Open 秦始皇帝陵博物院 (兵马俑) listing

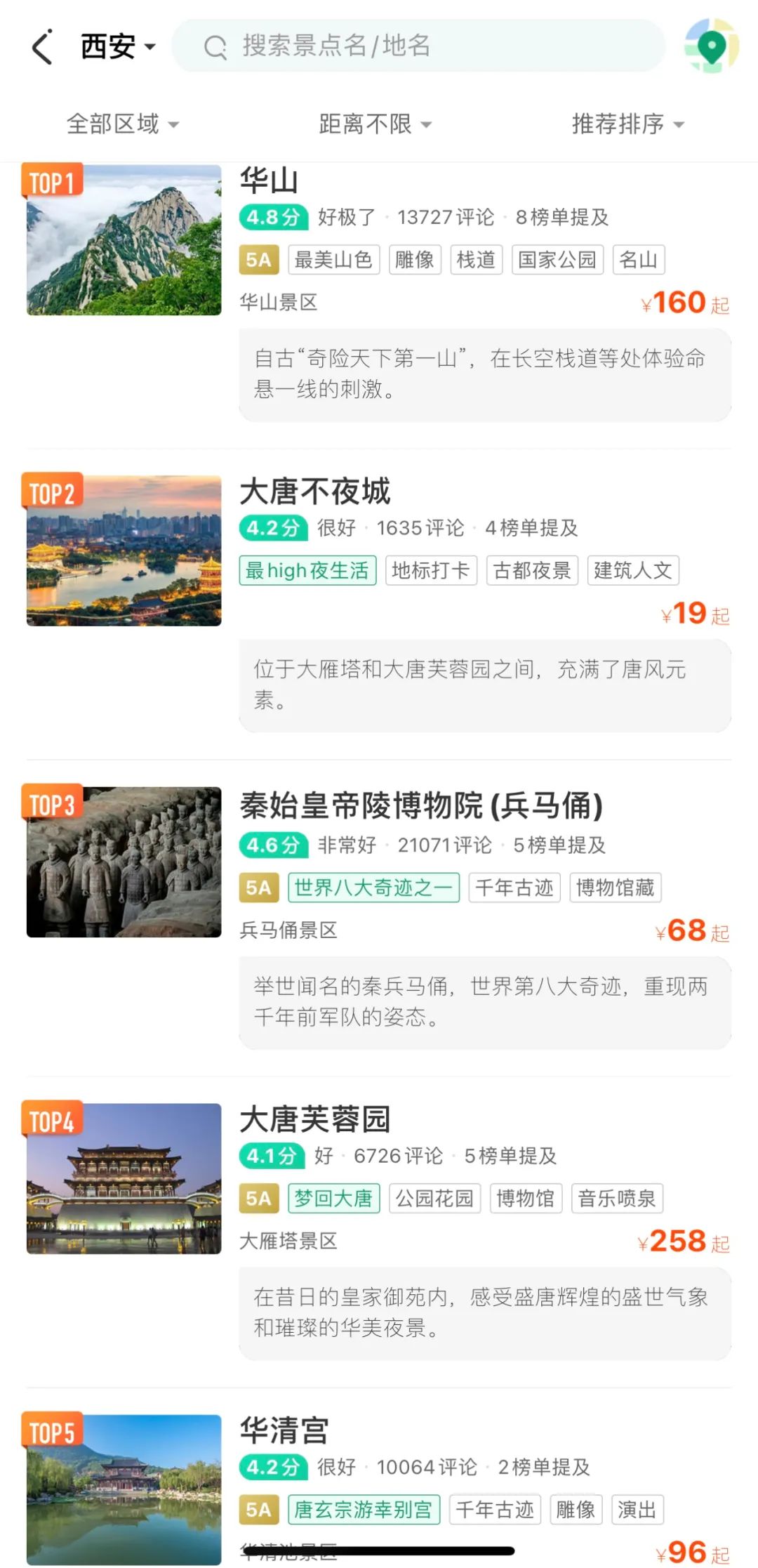(x=421, y=805)
